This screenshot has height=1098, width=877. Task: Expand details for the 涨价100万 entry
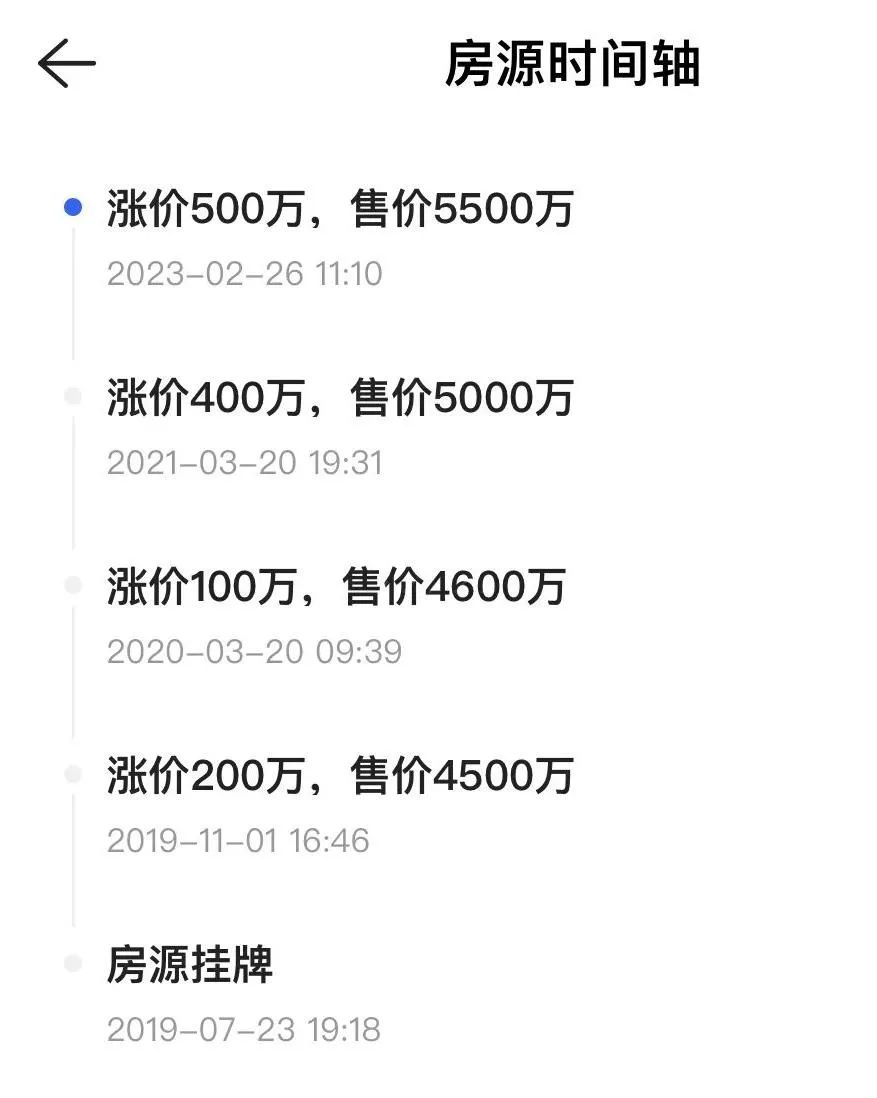335,588
